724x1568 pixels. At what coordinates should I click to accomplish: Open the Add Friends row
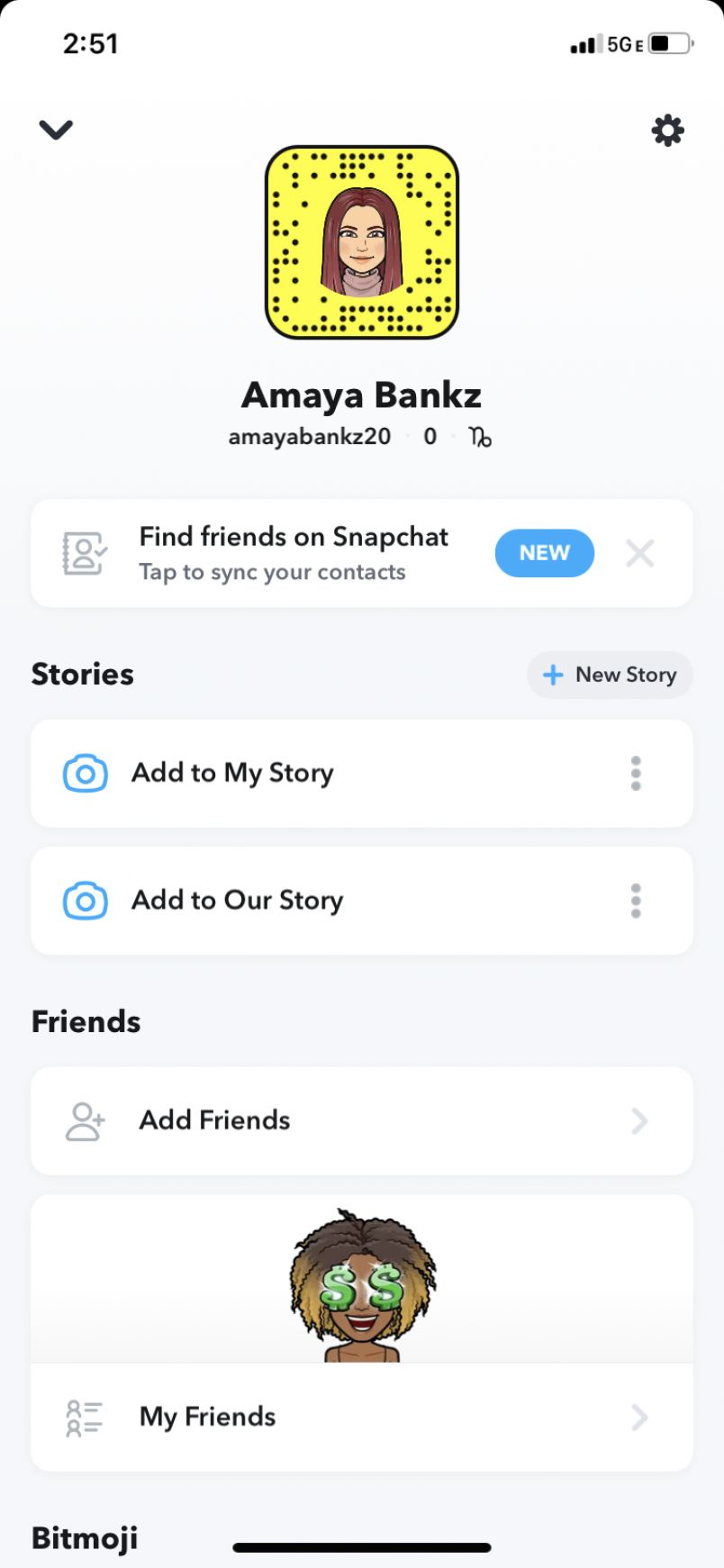tap(360, 1120)
